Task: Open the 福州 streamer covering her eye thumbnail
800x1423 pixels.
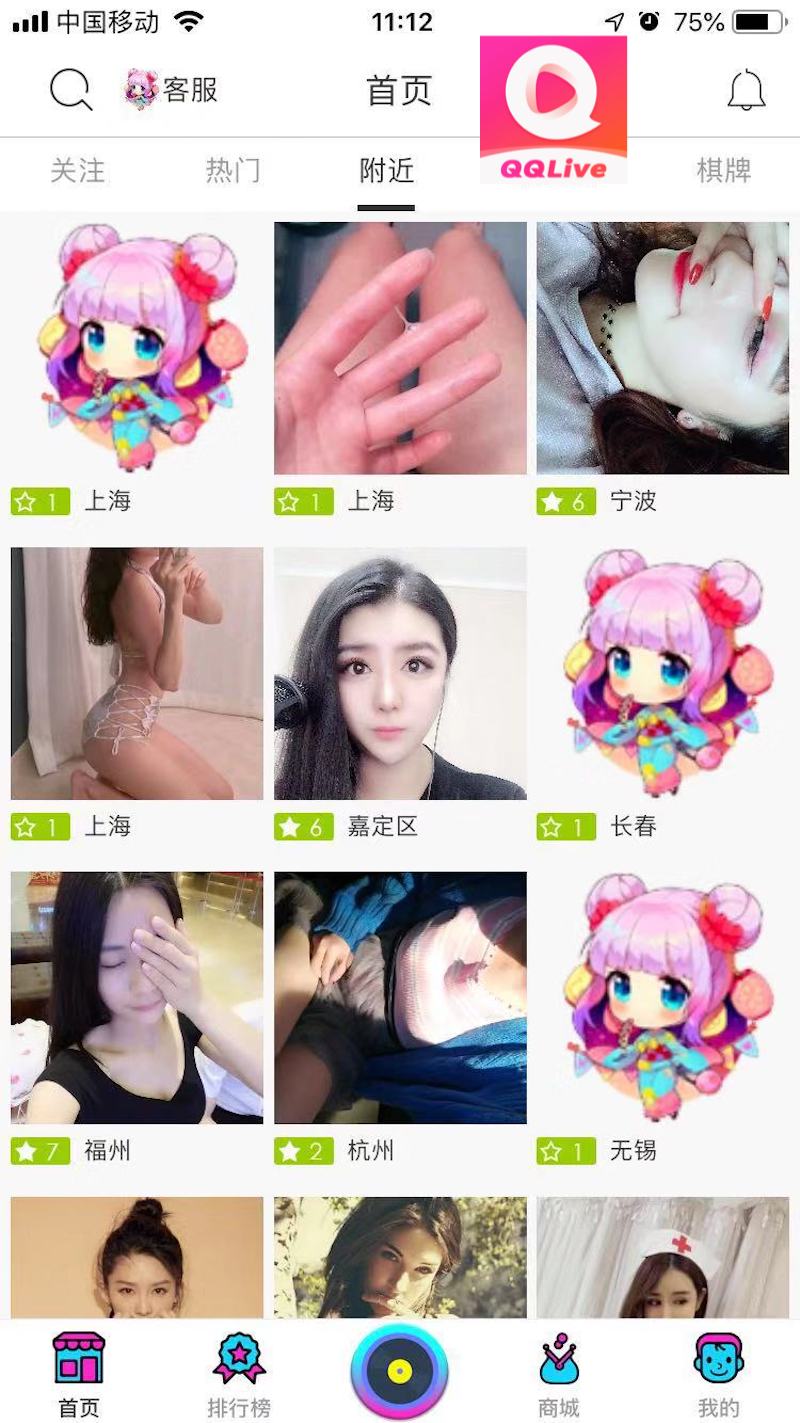Action: (135, 996)
